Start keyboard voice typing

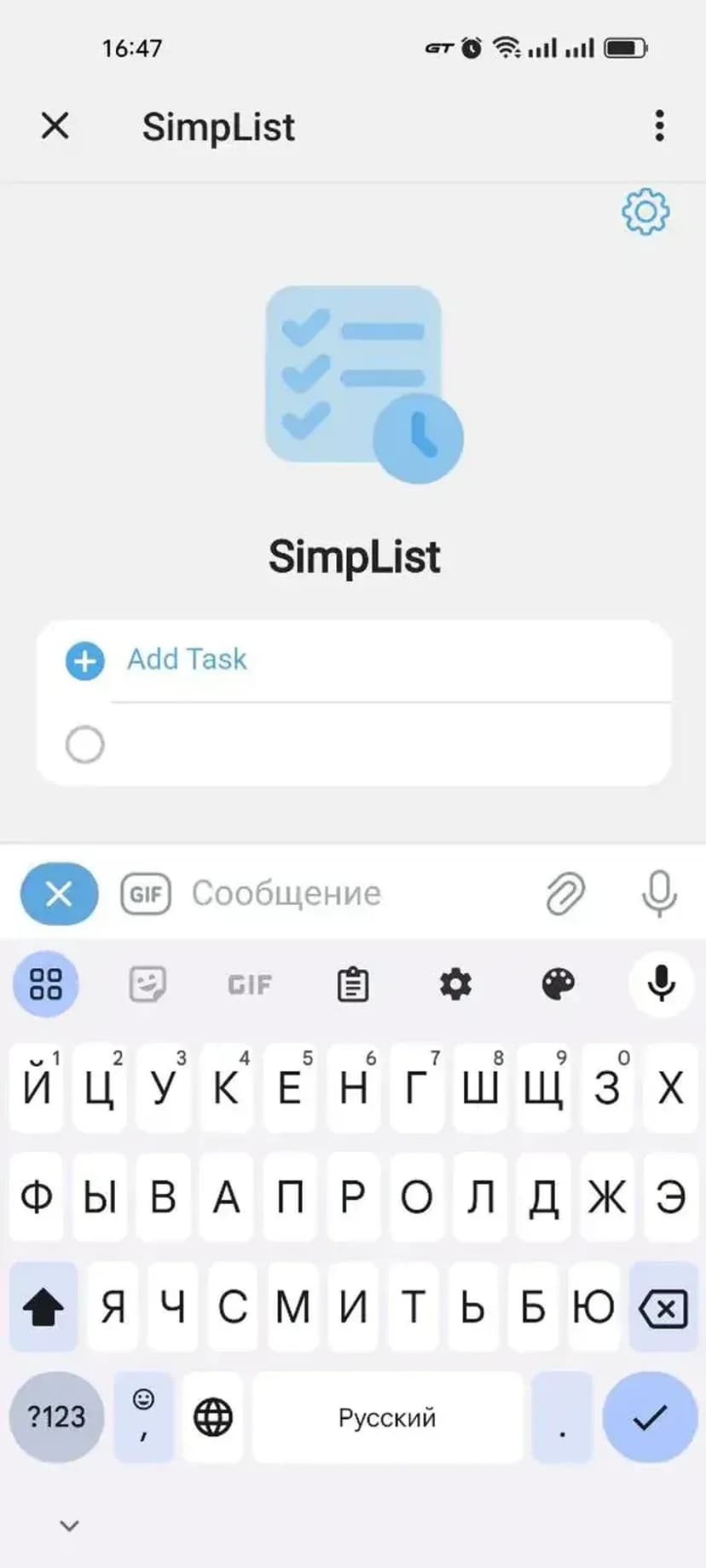661,984
